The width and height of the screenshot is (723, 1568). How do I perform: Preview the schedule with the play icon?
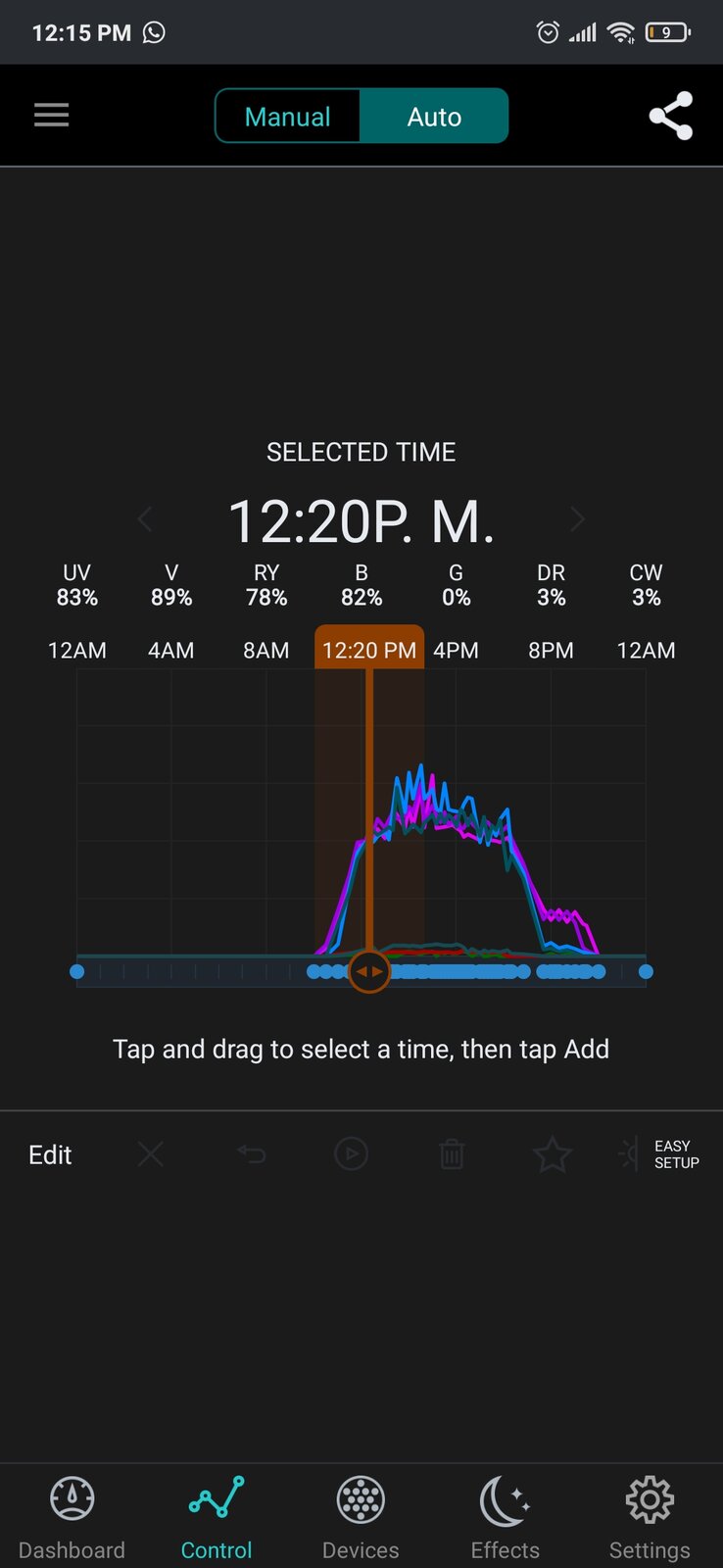[x=351, y=1154]
